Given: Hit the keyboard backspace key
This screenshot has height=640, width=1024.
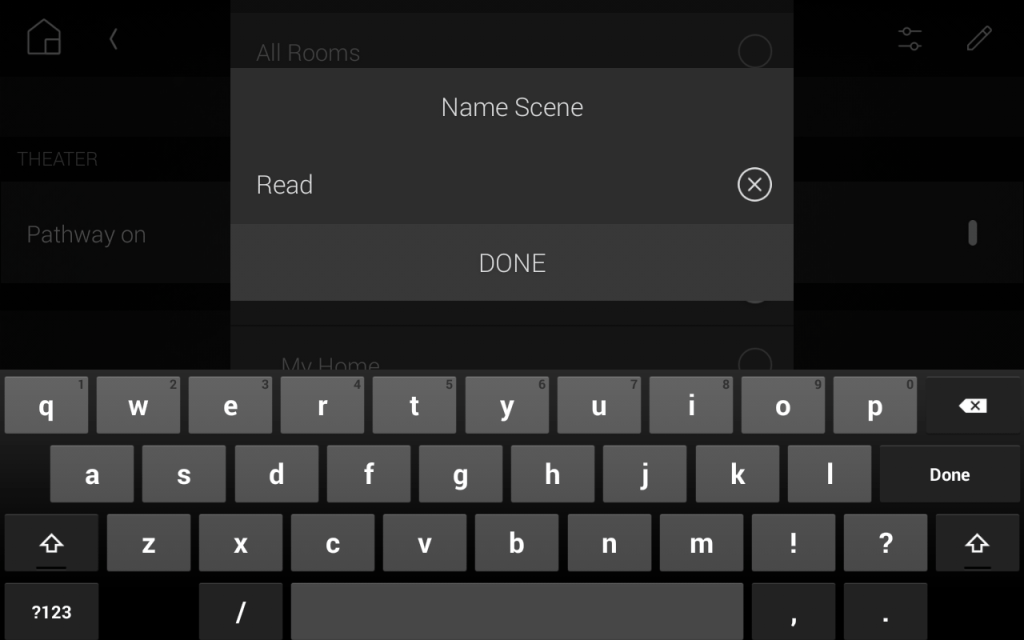Looking at the screenshot, I should 971,406.
